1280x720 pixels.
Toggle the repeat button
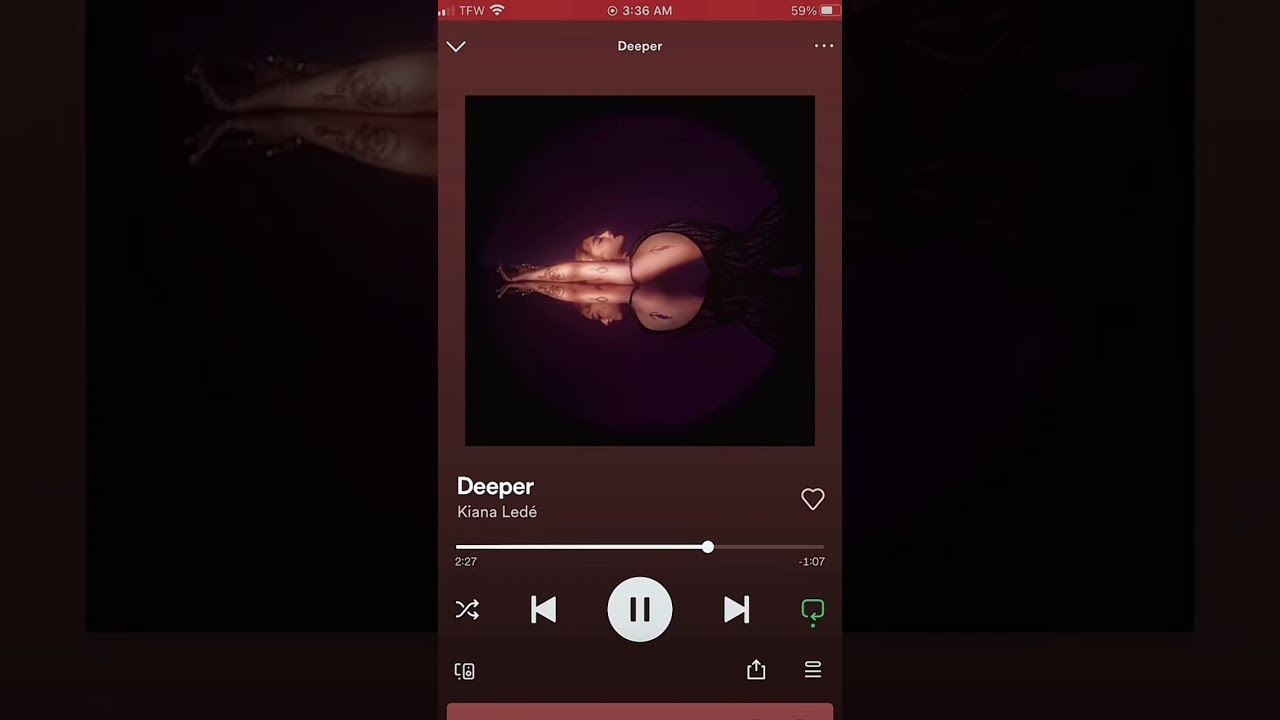812,611
